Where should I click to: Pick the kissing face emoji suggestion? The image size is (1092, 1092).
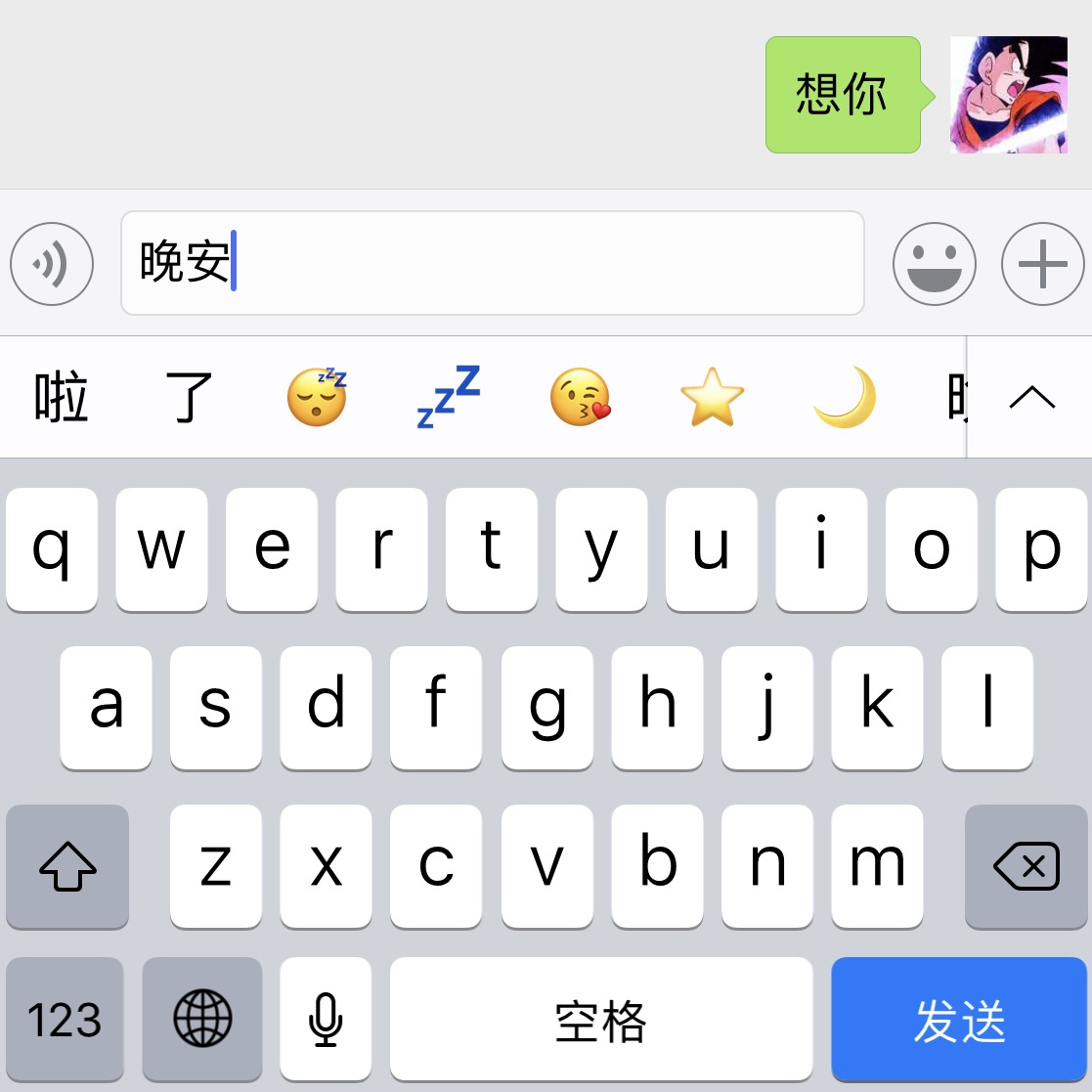pyautogui.click(x=581, y=397)
